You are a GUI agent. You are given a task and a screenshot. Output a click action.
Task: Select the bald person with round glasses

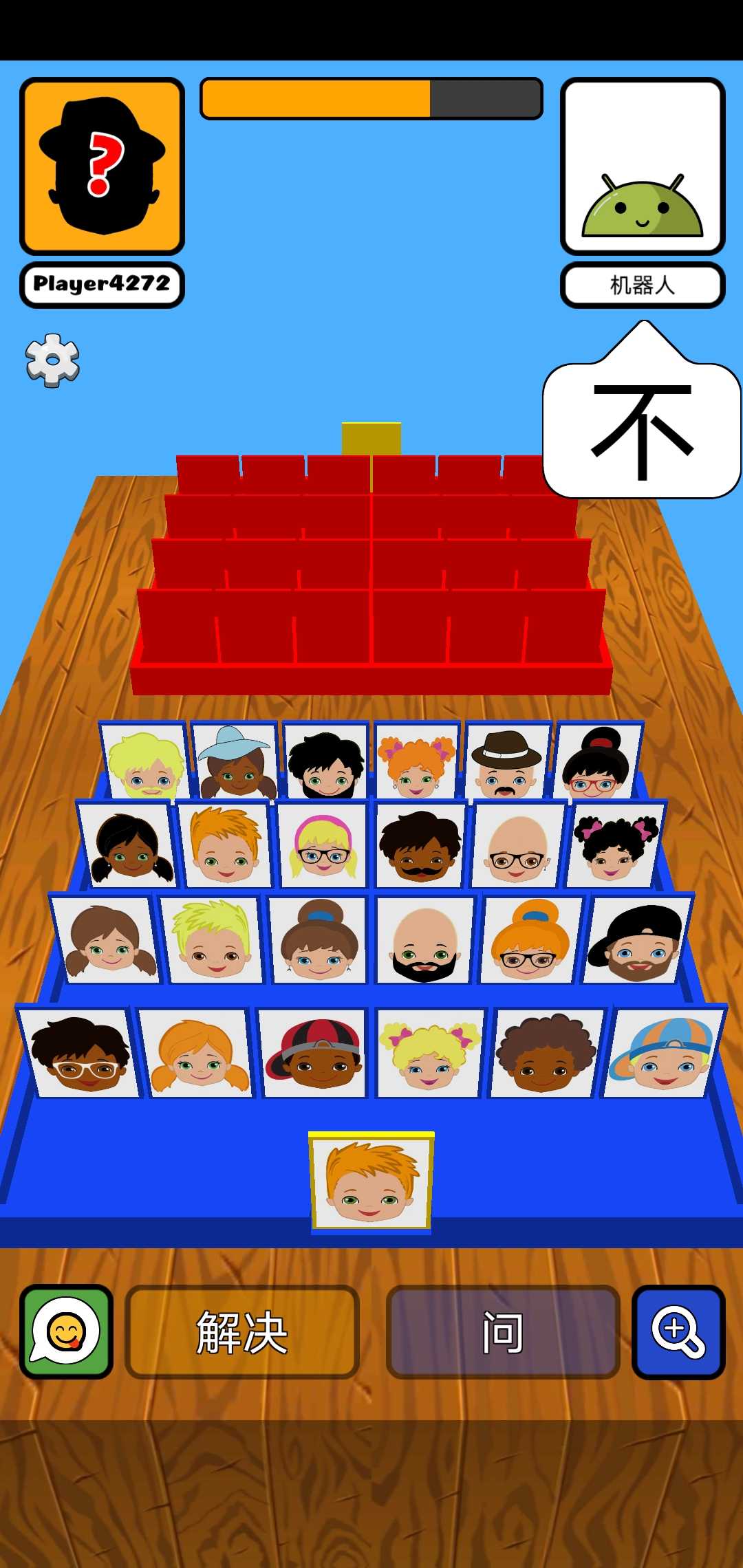pyautogui.click(x=517, y=845)
